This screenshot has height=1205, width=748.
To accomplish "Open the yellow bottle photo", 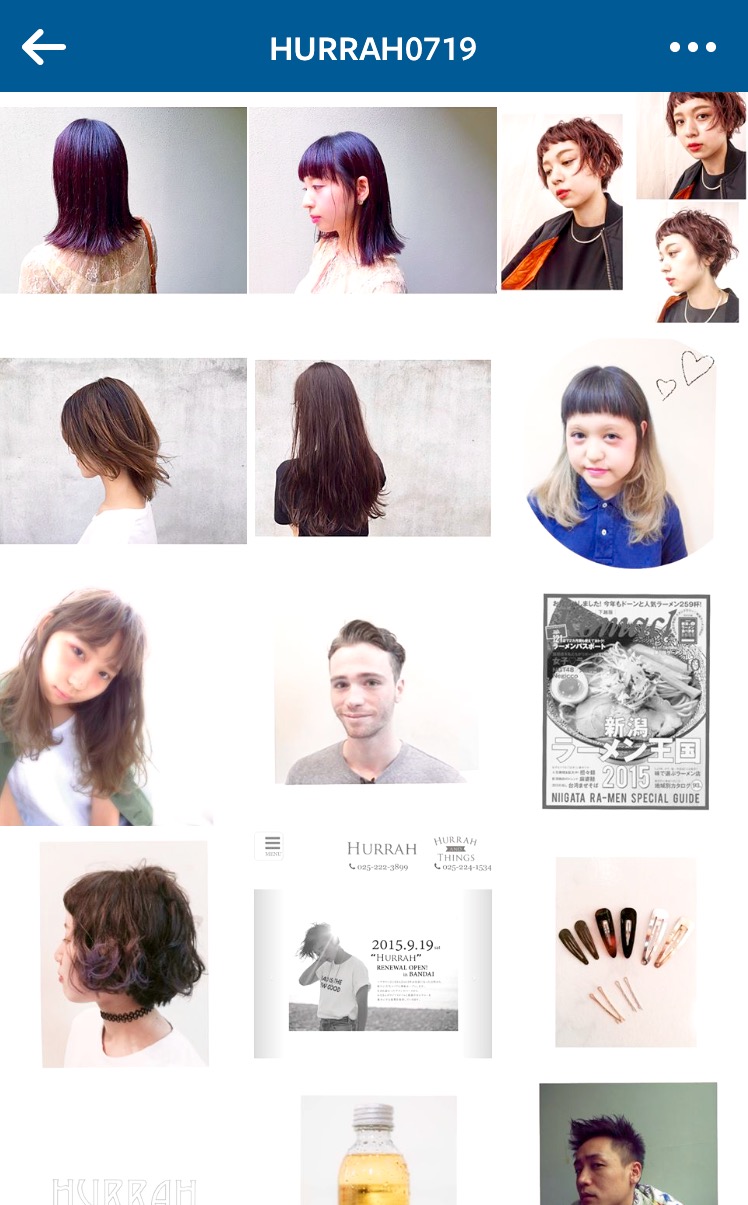I will tap(378, 1150).
